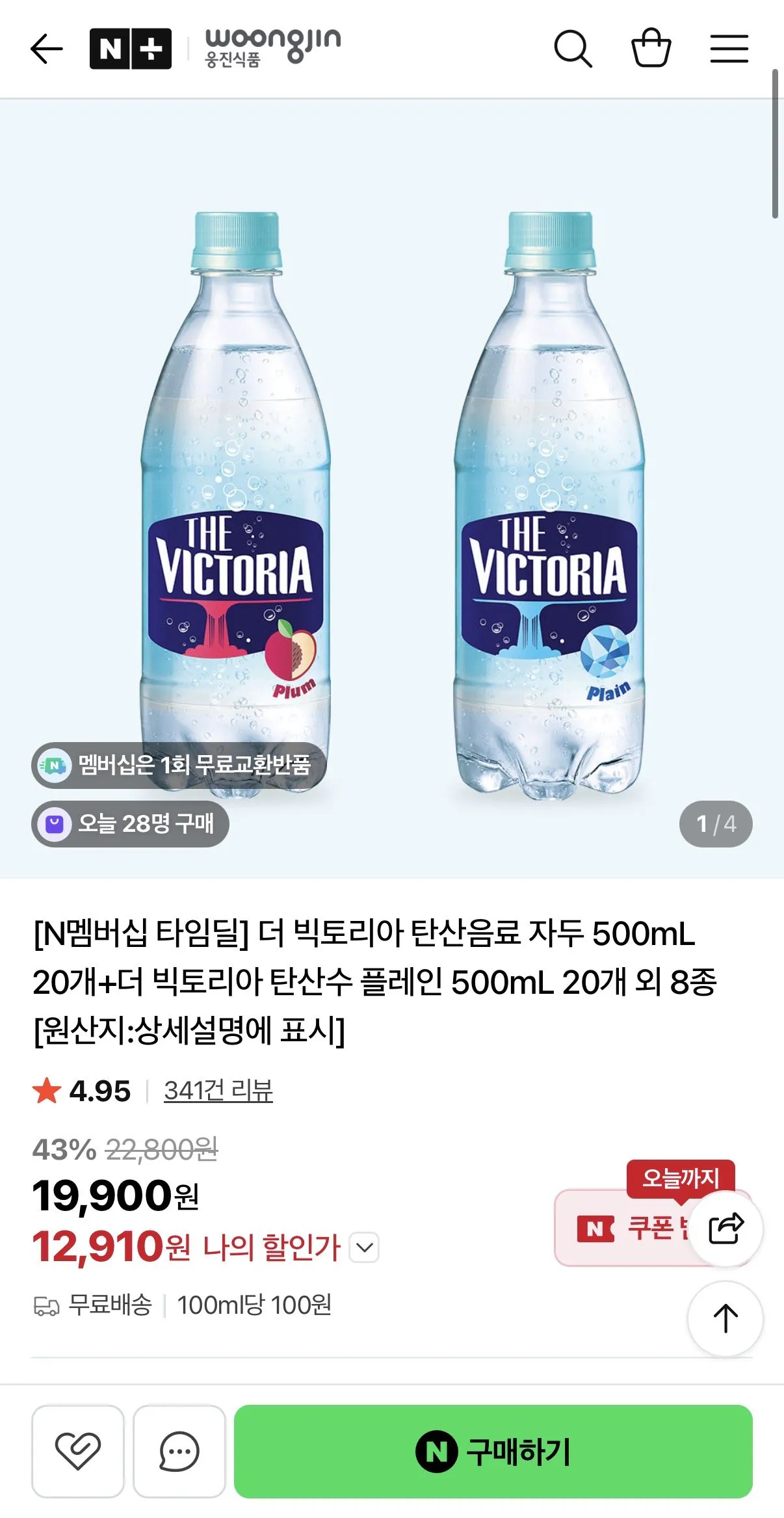The image size is (784, 1518).
Task: Open the search icon
Action: point(575,47)
